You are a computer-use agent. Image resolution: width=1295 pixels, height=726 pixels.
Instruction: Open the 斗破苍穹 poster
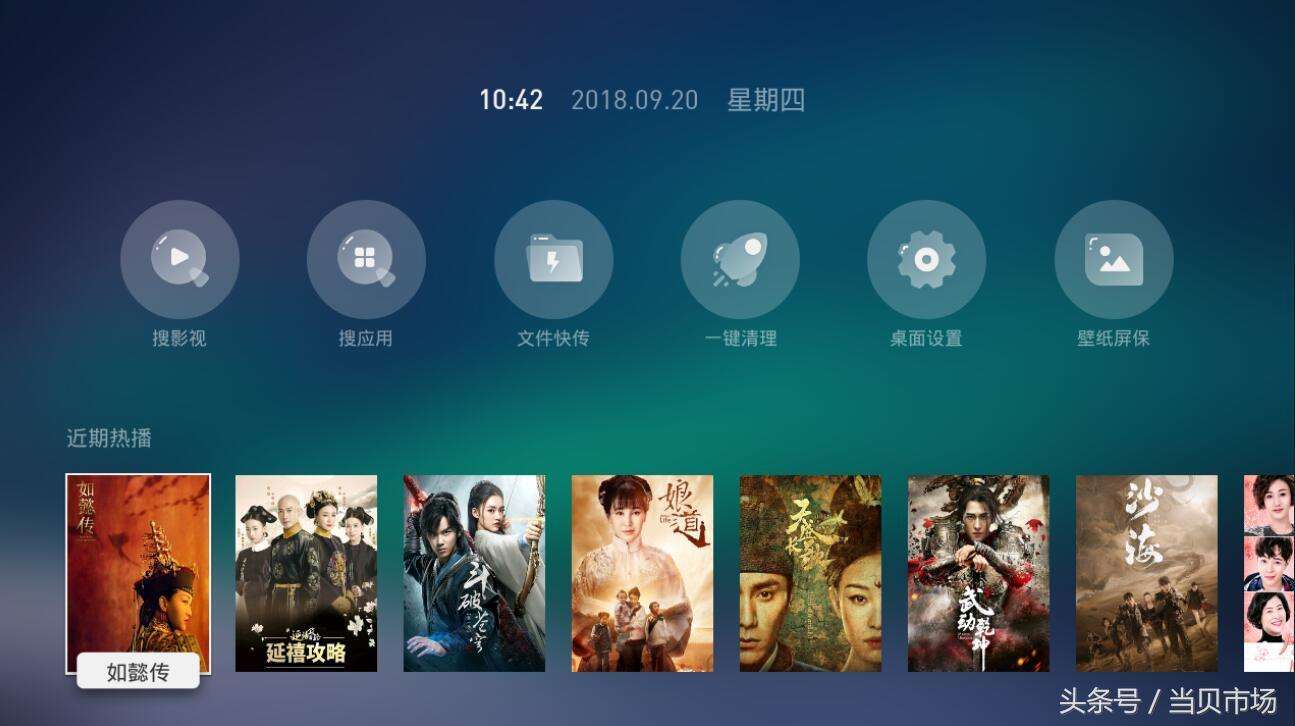(x=474, y=573)
